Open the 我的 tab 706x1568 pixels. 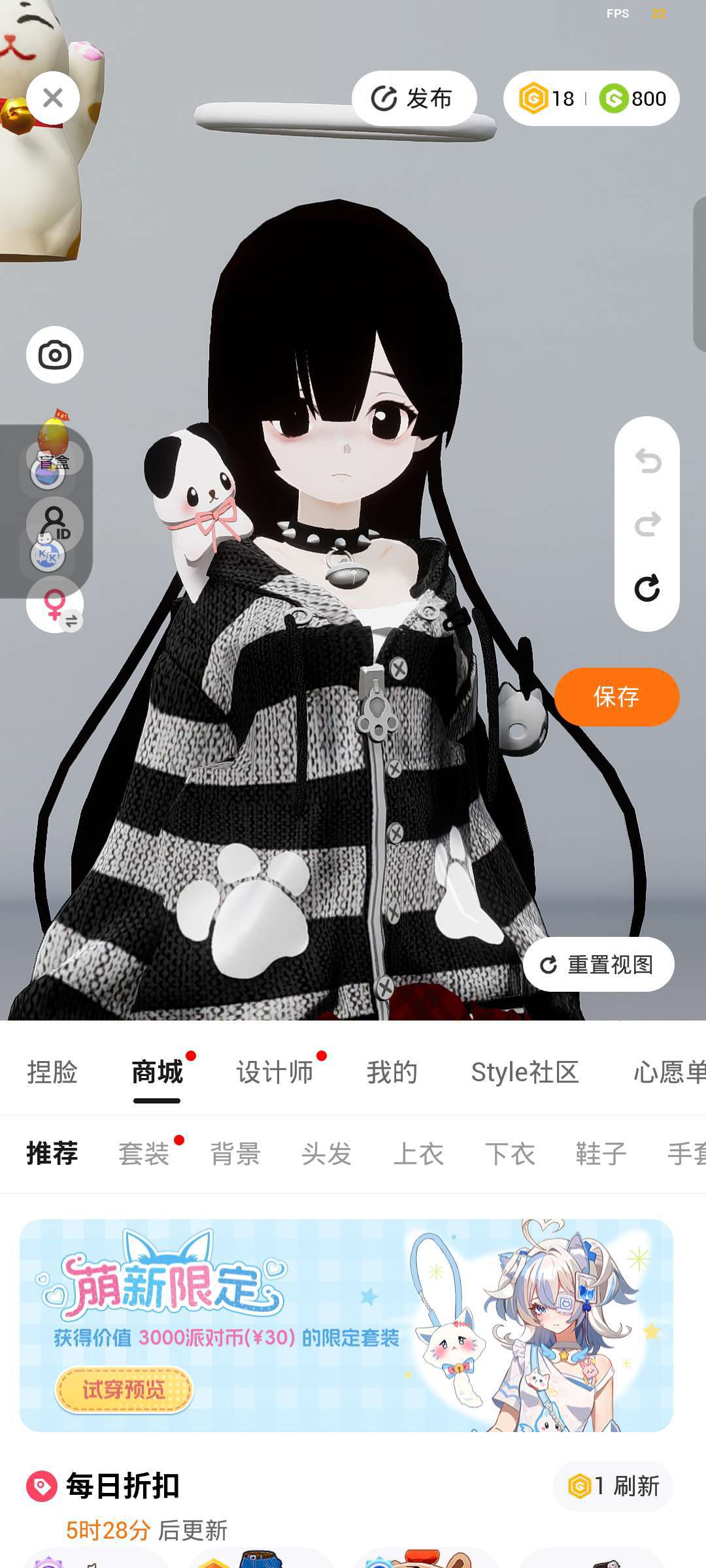tap(392, 1072)
